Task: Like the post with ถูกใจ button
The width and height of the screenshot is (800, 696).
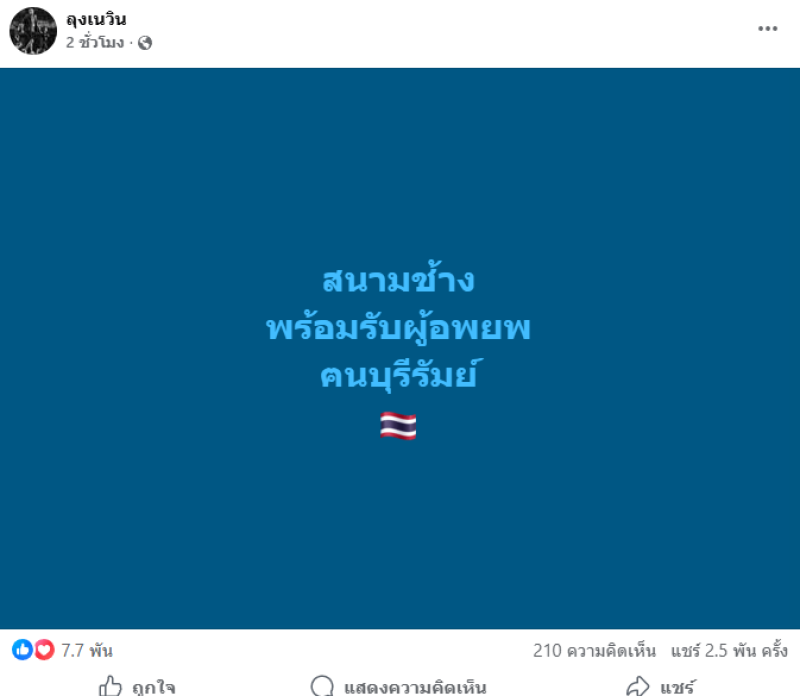Action: pos(138,686)
